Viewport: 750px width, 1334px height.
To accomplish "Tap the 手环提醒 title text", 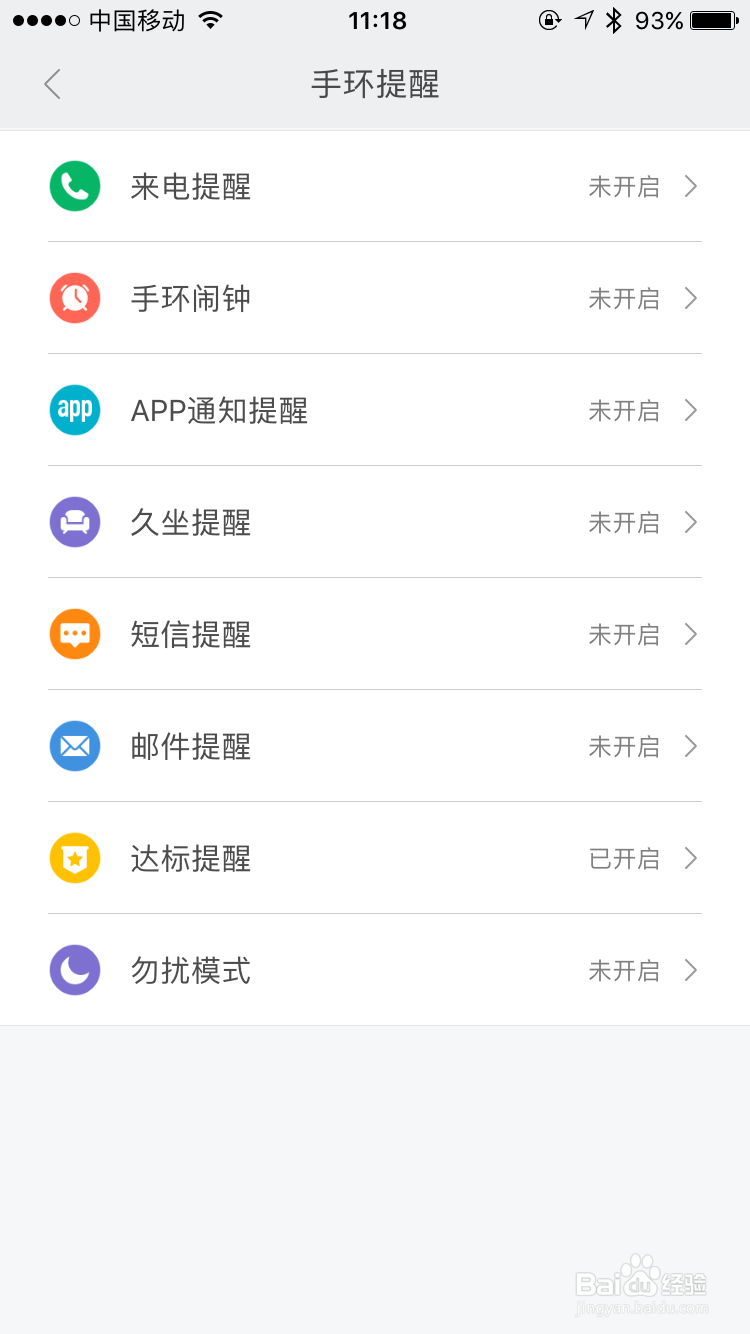I will point(375,84).
